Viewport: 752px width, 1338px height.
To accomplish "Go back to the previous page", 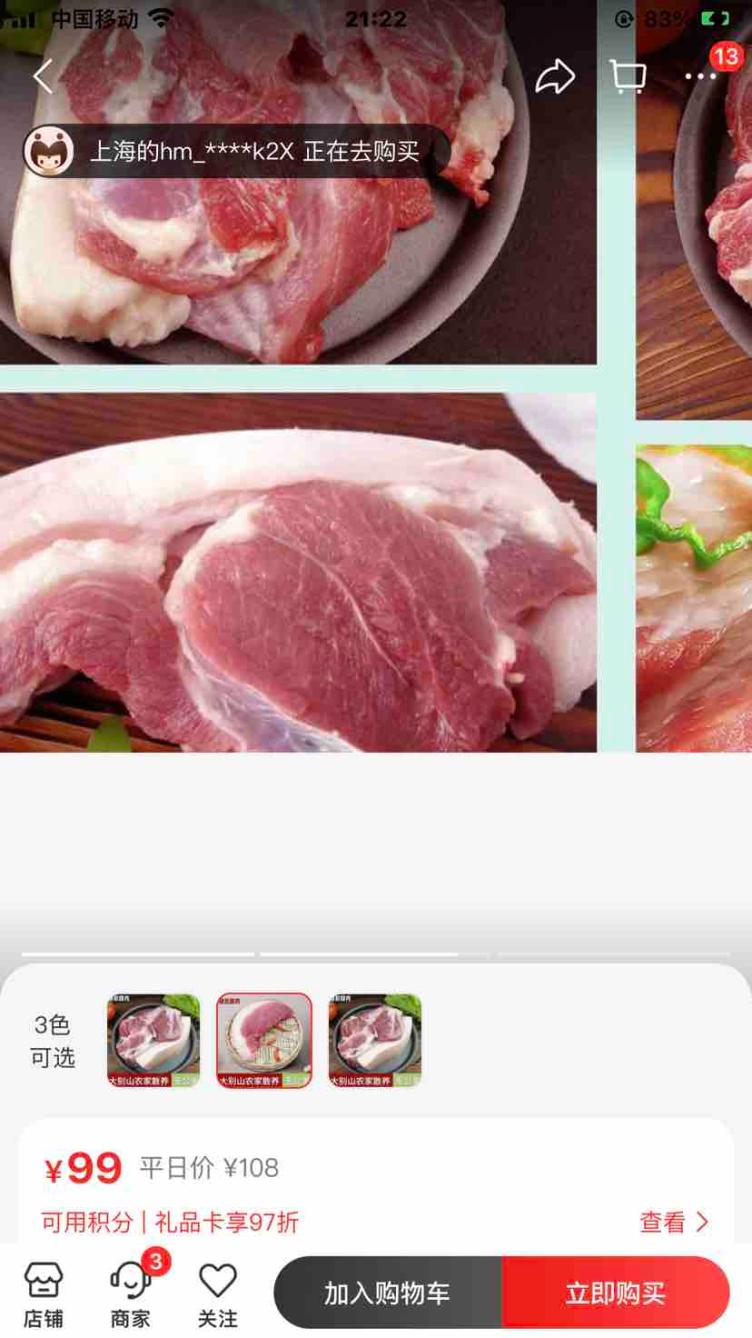I will coord(43,76).
